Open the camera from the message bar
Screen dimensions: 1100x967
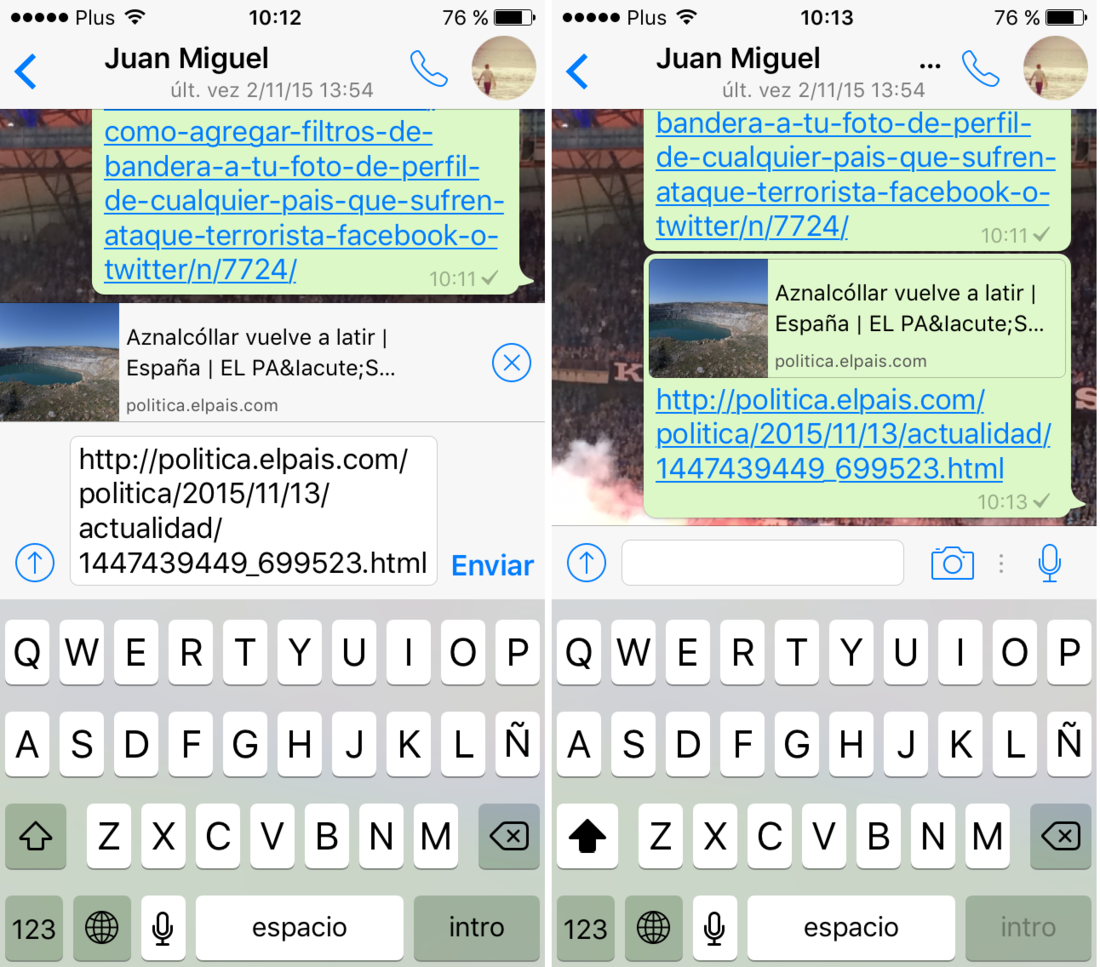pyautogui.click(x=951, y=563)
